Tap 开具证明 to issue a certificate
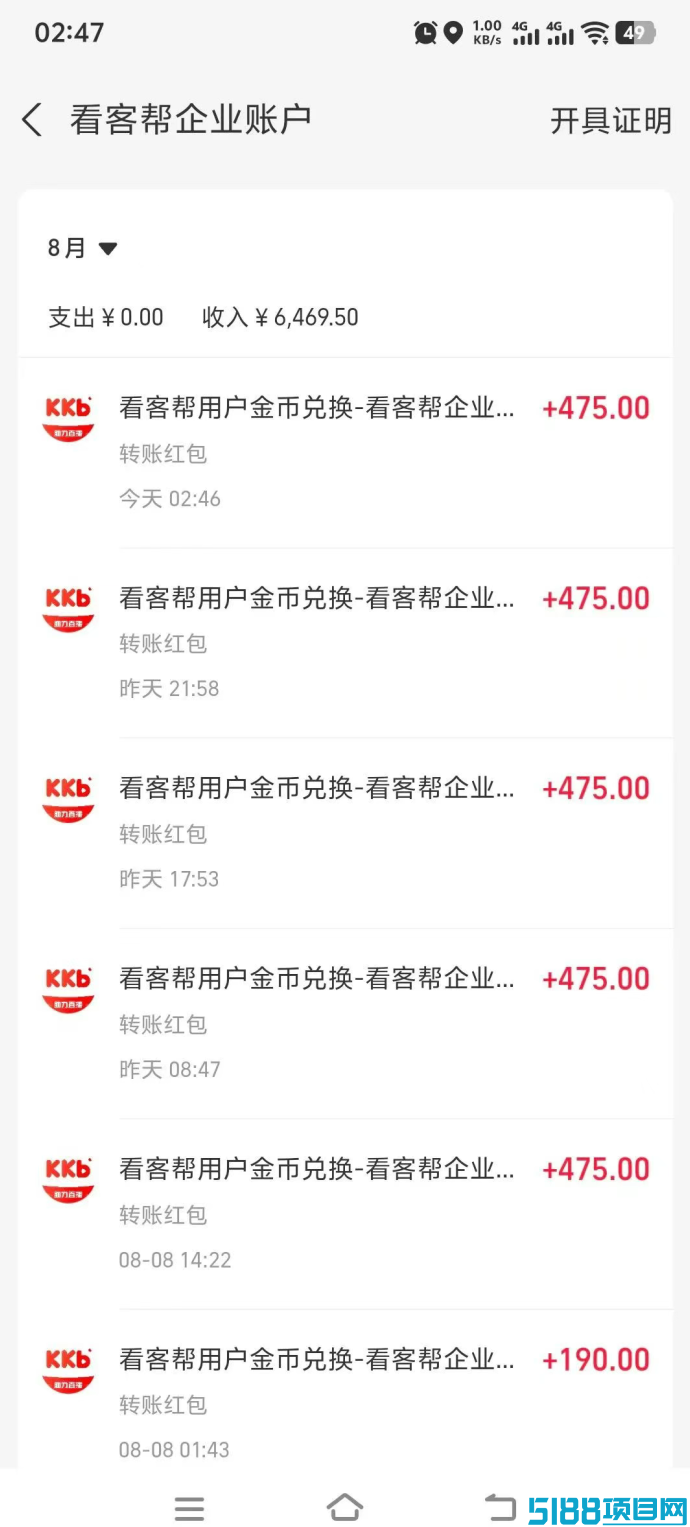 610,121
